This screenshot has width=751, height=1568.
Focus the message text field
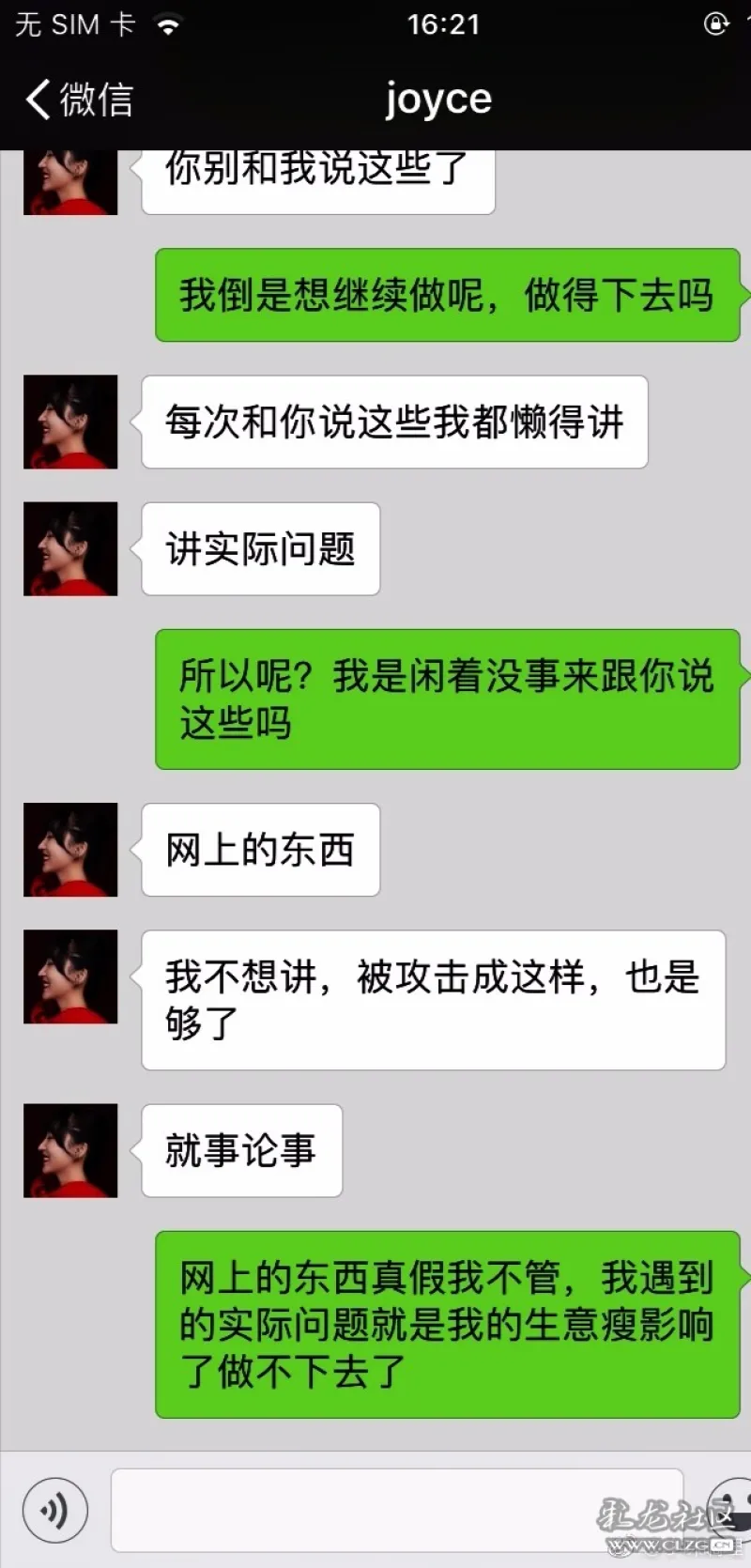[394, 1511]
